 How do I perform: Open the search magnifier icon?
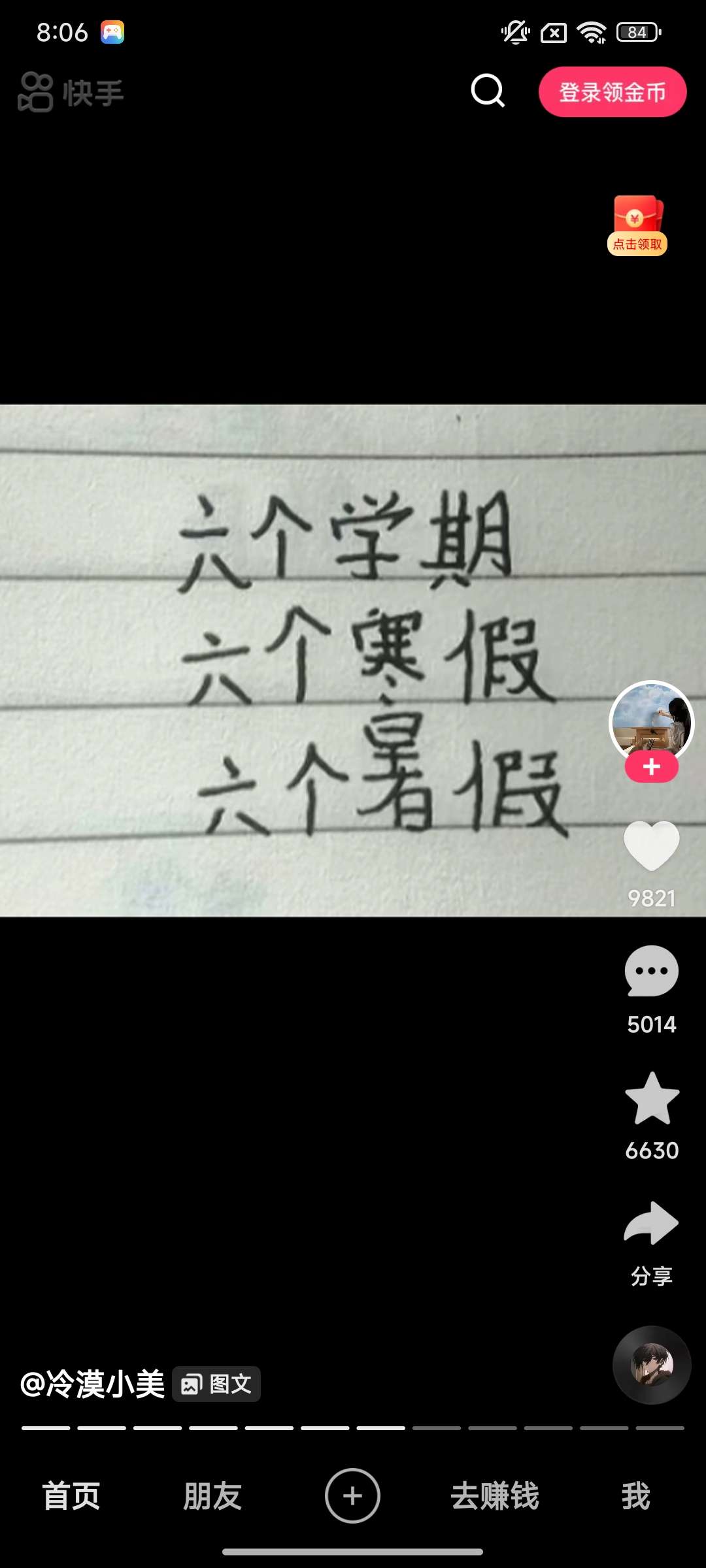point(488,91)
